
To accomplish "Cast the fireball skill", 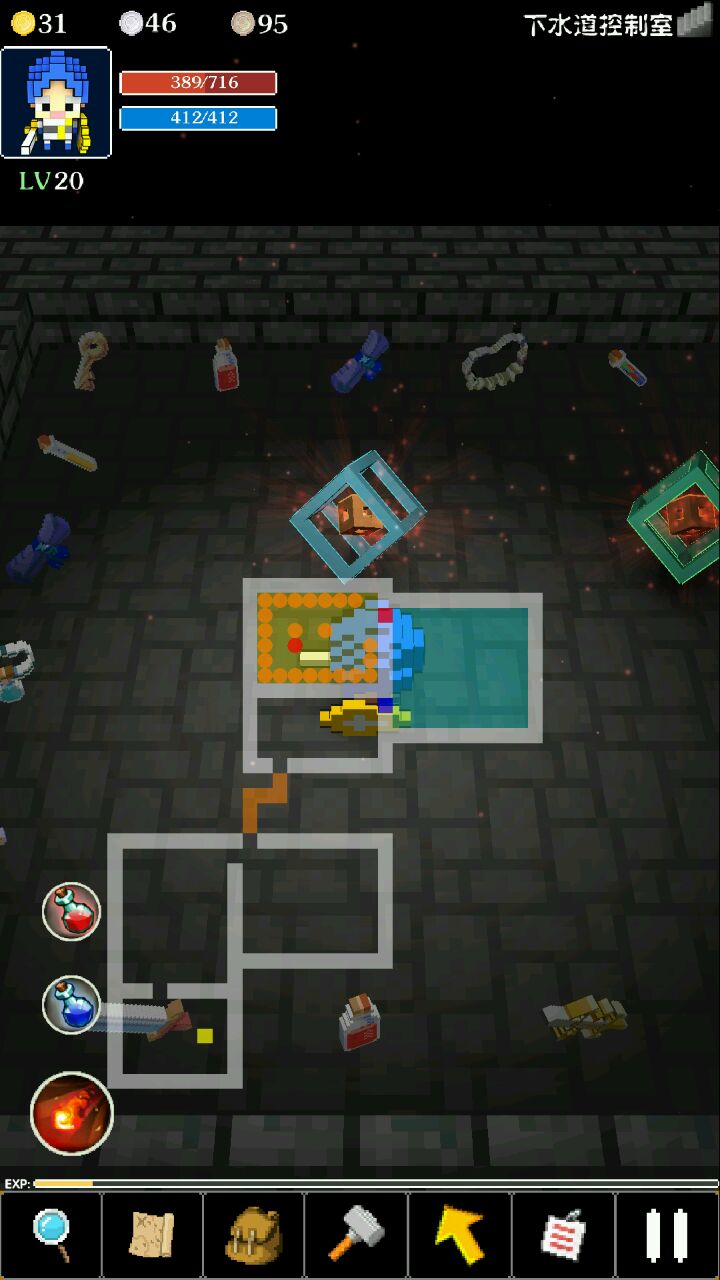I will 71,1113.
